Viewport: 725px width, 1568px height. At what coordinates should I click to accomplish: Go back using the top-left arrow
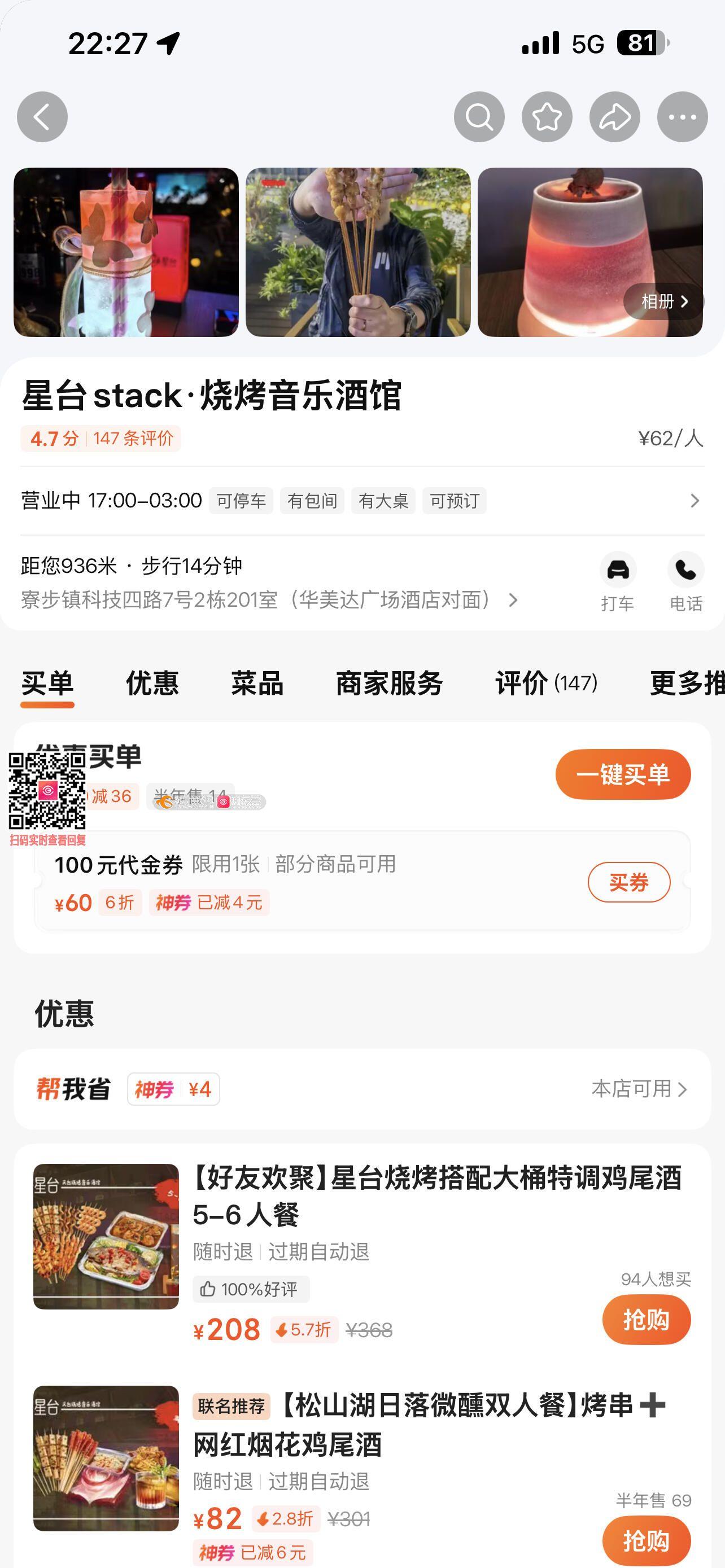pos(42,117)
